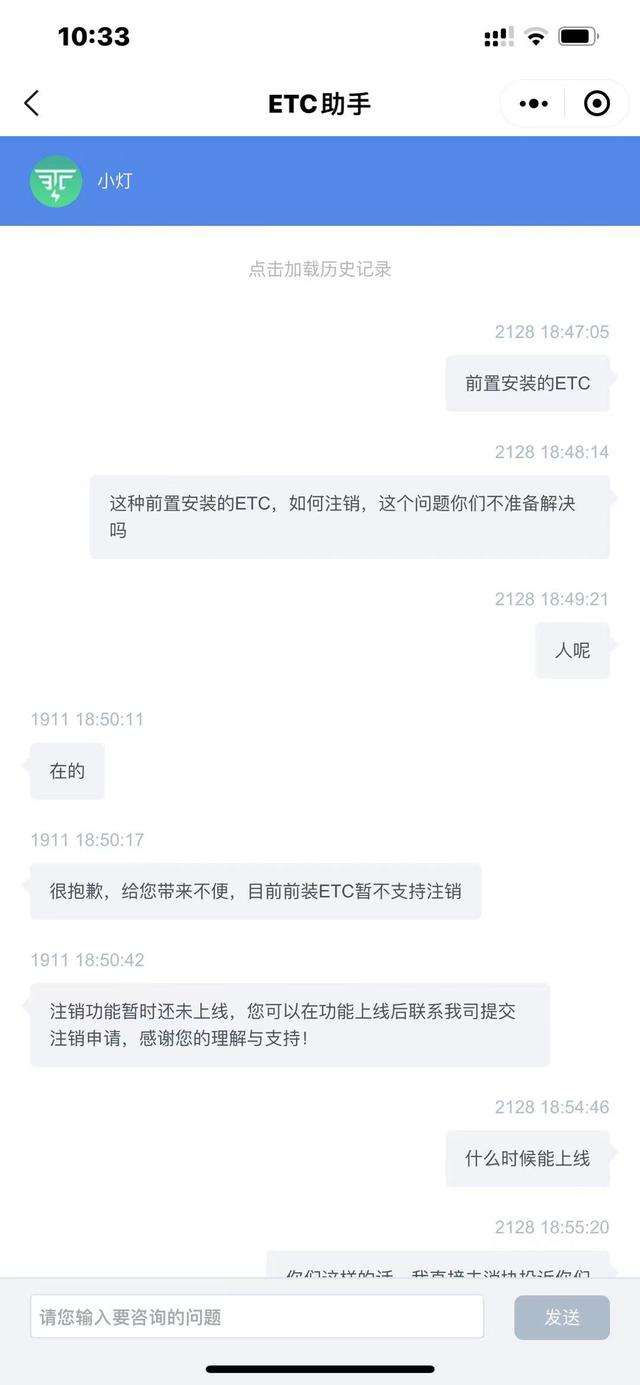Image resolution: width=640 pixels, height=1385 pixels.
Task: Tap the 发送 send button
Action: tap(562, 1317)
